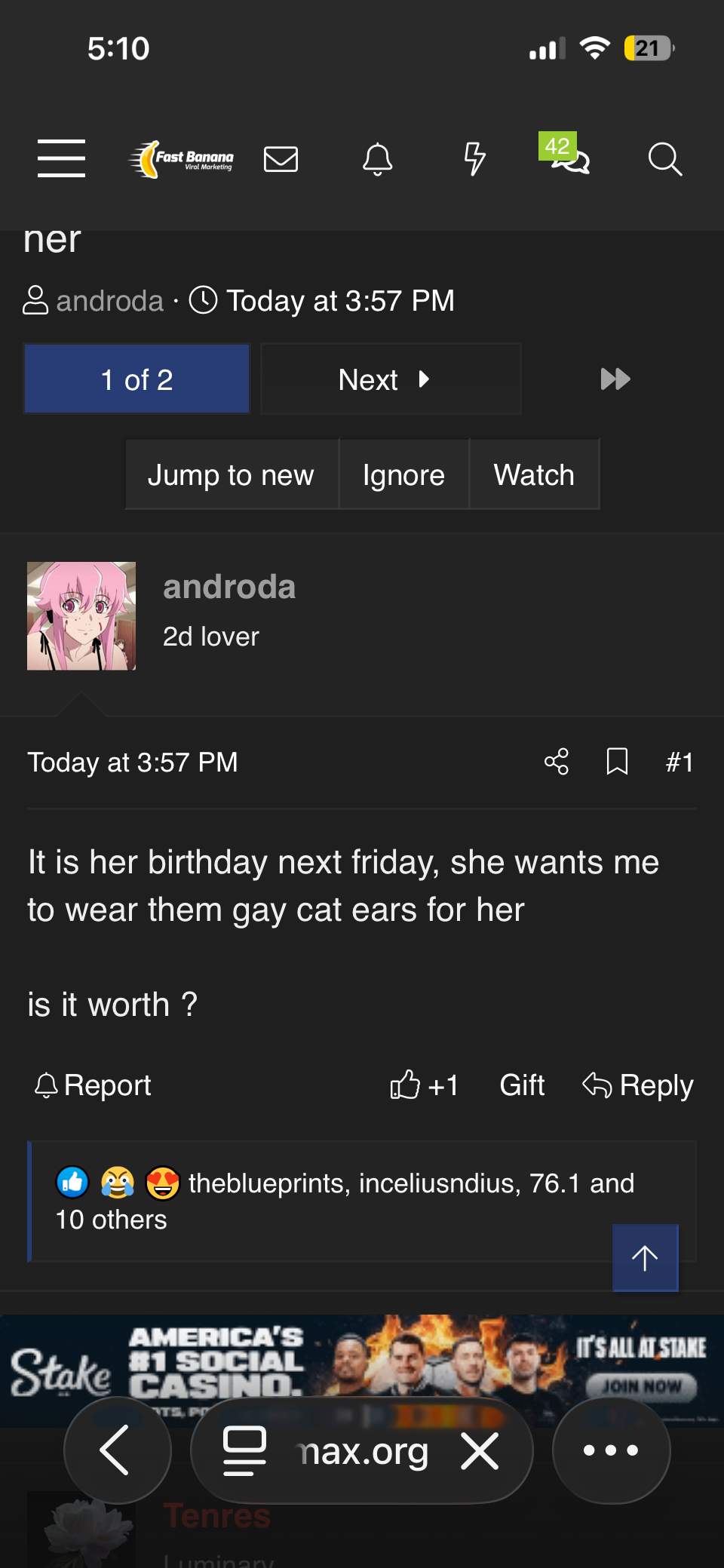The image size is (724, 1568).
Task: Skip to last page with double arrow
Action: [x=615, y=379]
